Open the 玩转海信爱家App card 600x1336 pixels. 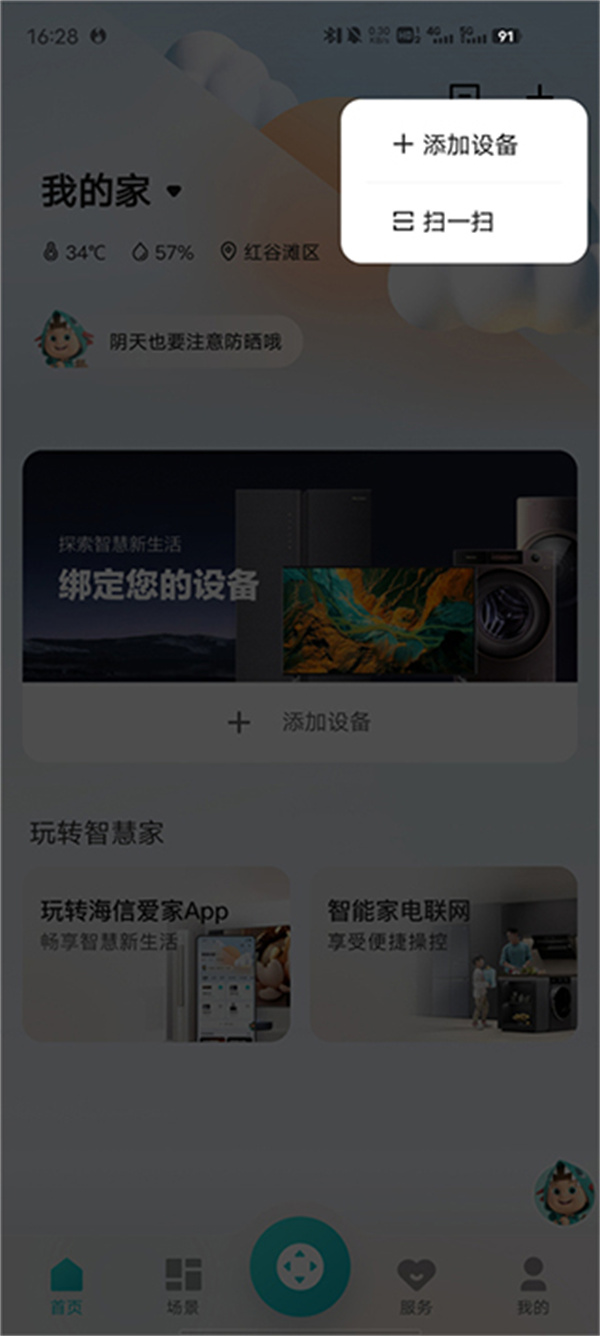157,954
